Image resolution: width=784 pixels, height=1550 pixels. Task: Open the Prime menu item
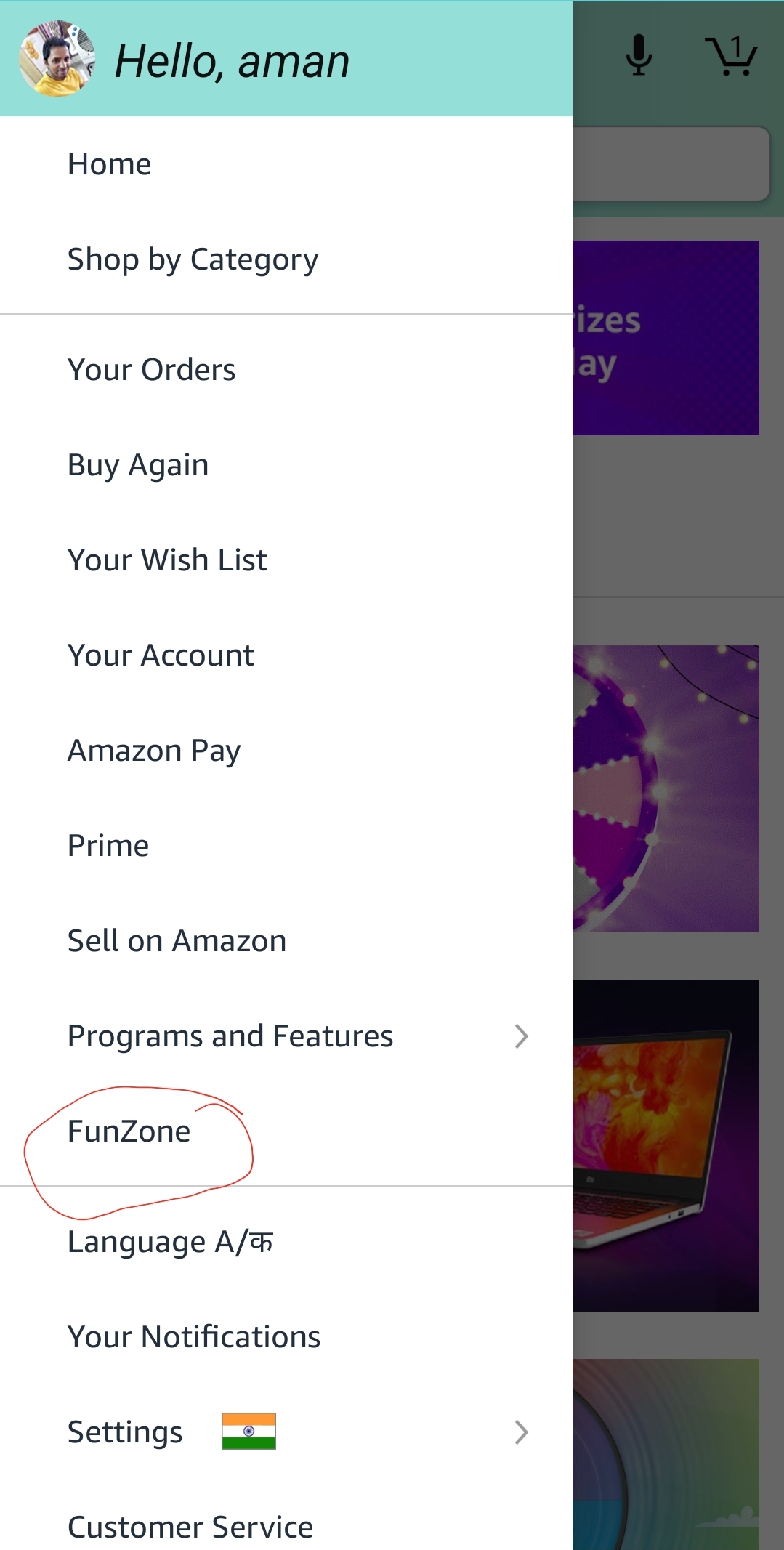tap(108, 846)
